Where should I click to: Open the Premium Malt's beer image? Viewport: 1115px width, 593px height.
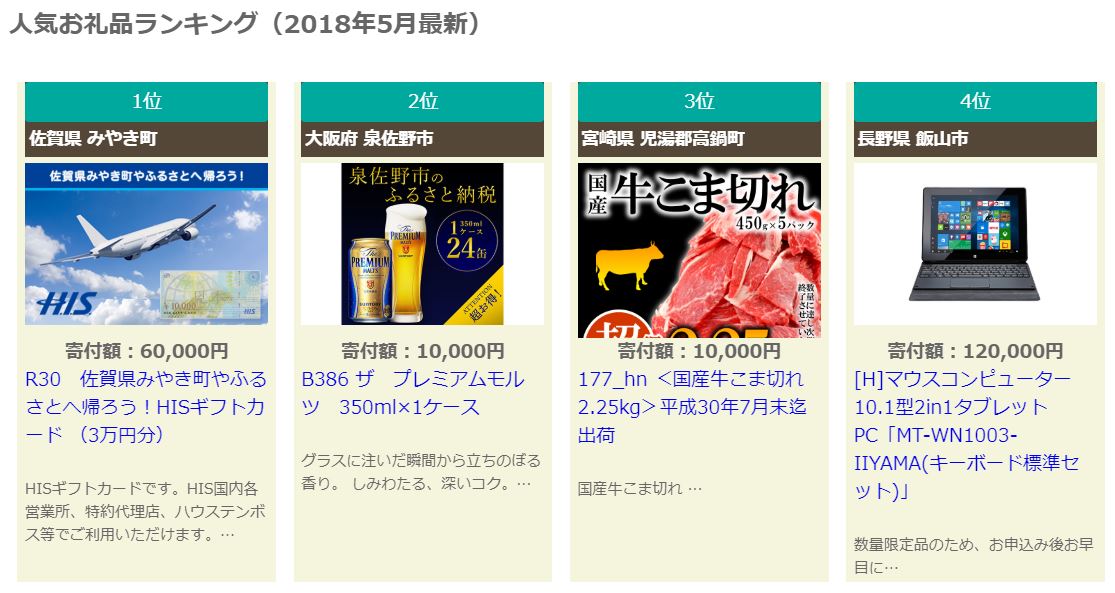tap(422, 244)
